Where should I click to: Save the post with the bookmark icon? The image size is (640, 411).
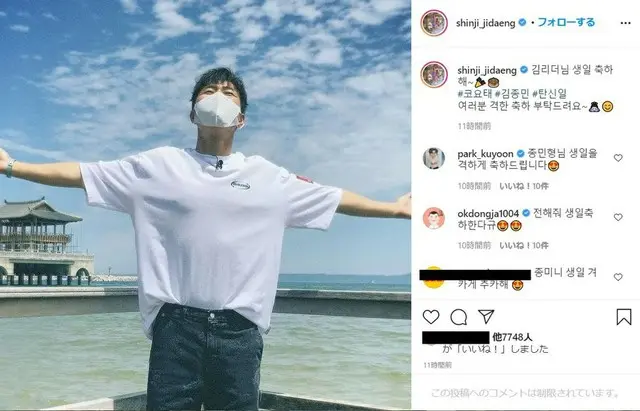click(624, 317)
